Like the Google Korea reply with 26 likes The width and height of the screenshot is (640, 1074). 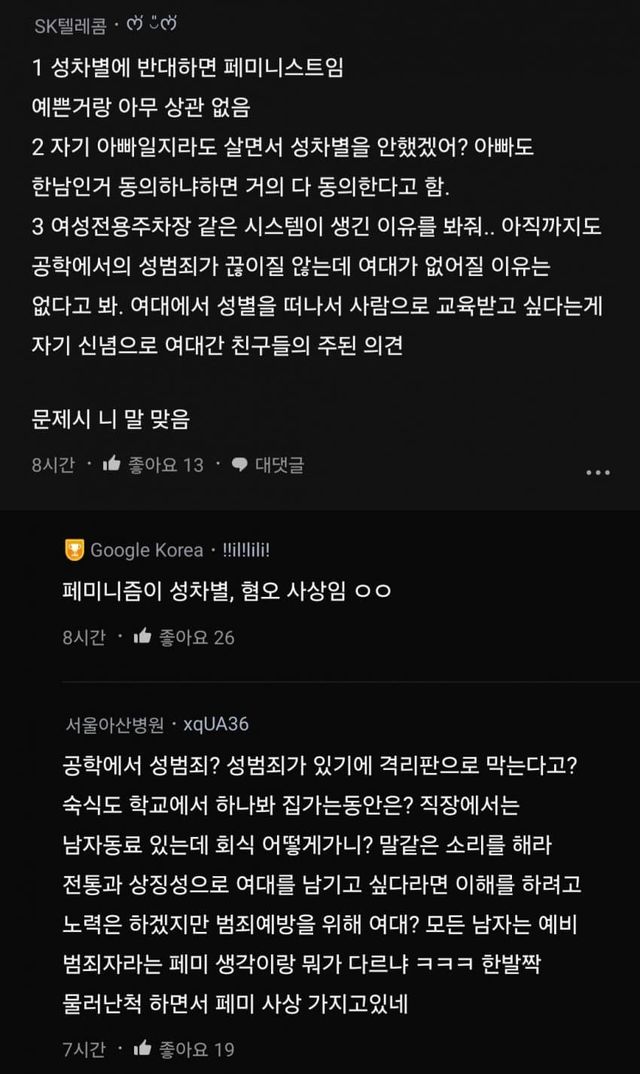tap(184, 638)
